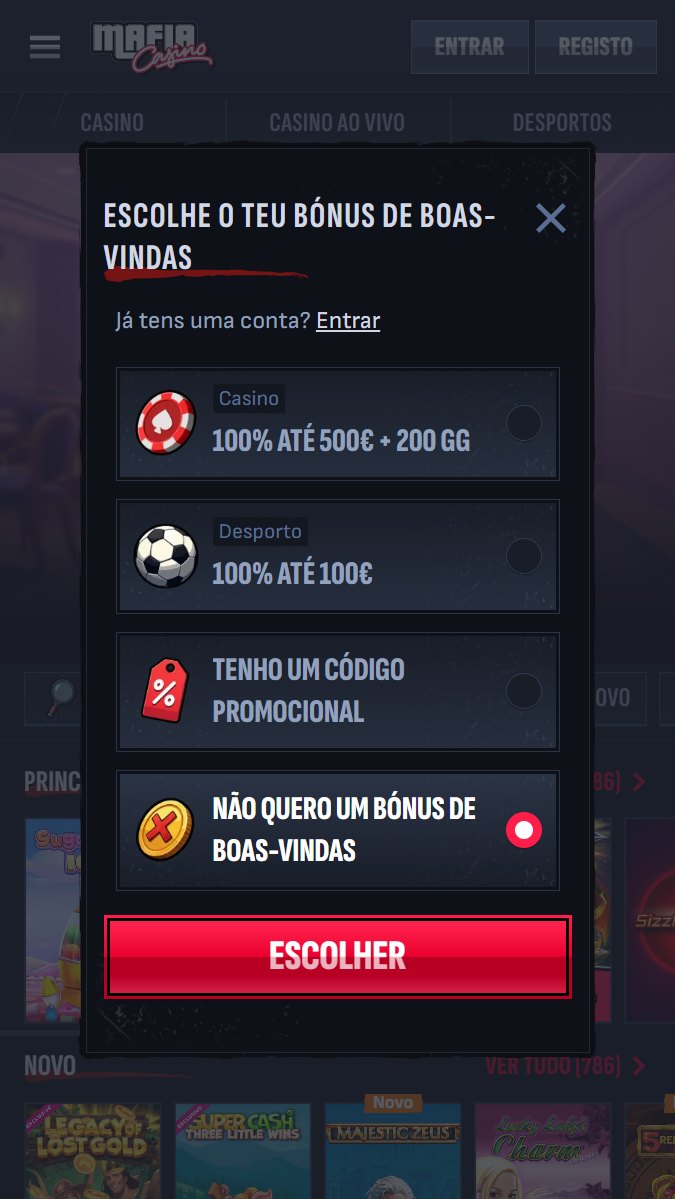Open the Legacy of Lost Gold game
The height and width of the screenshot is (1199, 675).
(92, 1150)
